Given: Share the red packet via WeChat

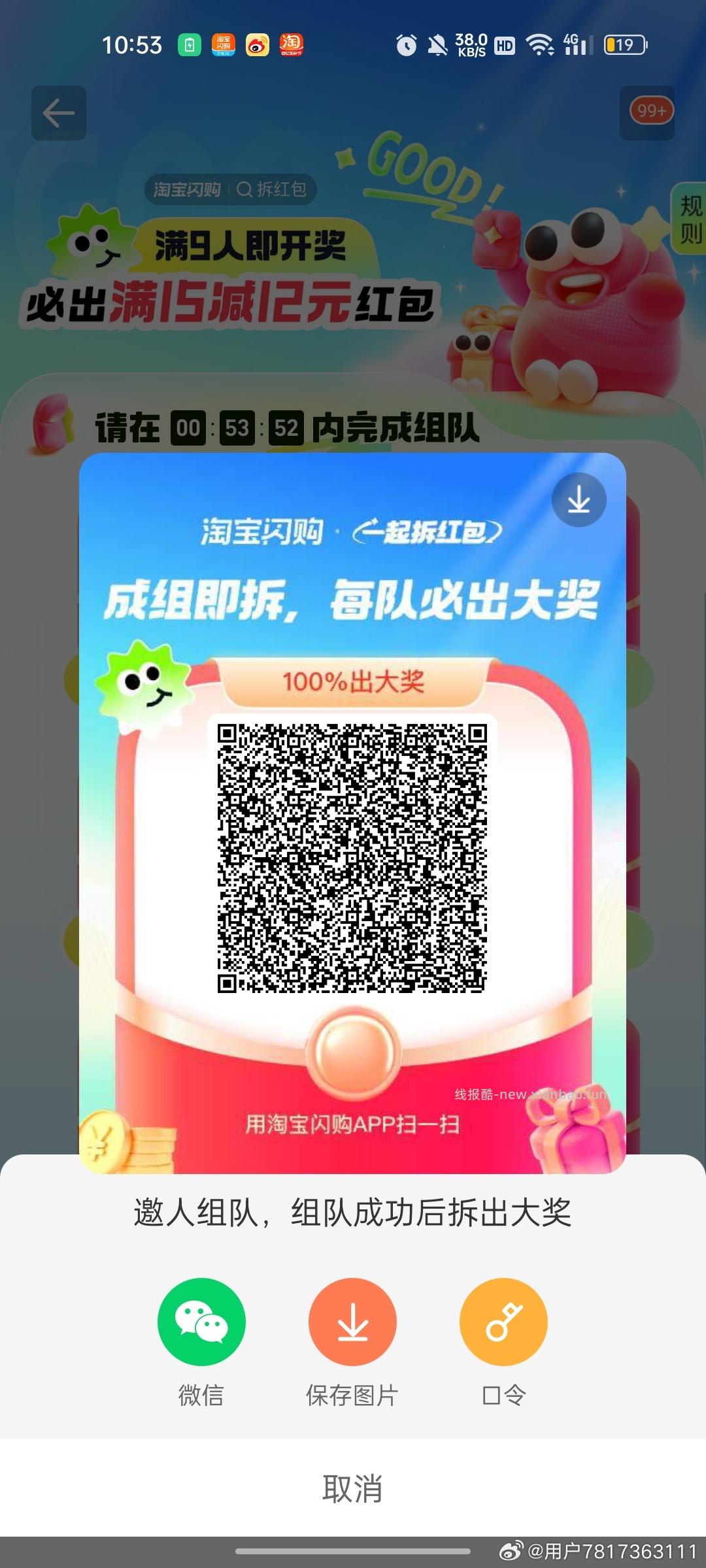Looking at the screenshot, I should point(201,1321).
